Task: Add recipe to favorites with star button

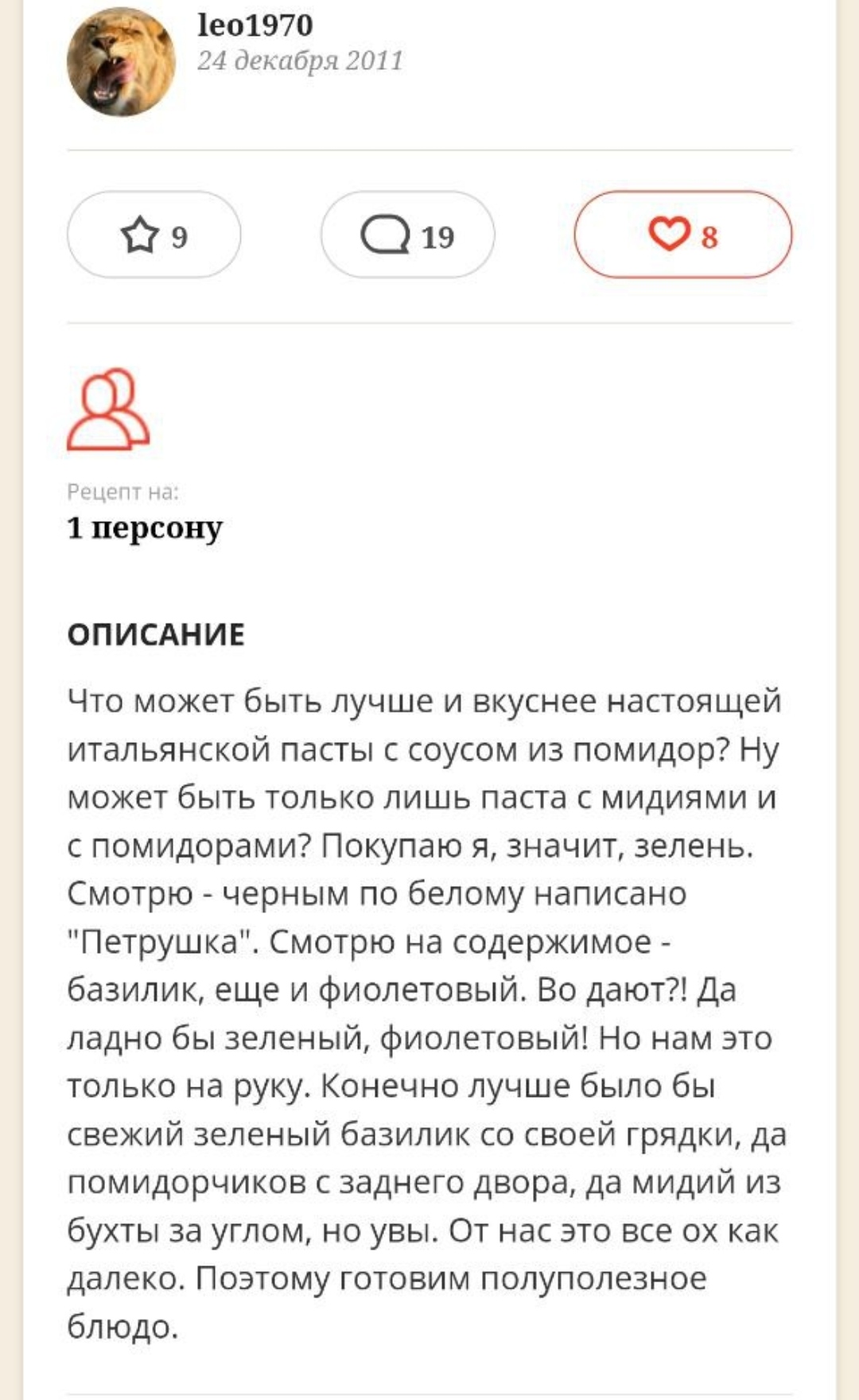Action: (x=154, y=235)
